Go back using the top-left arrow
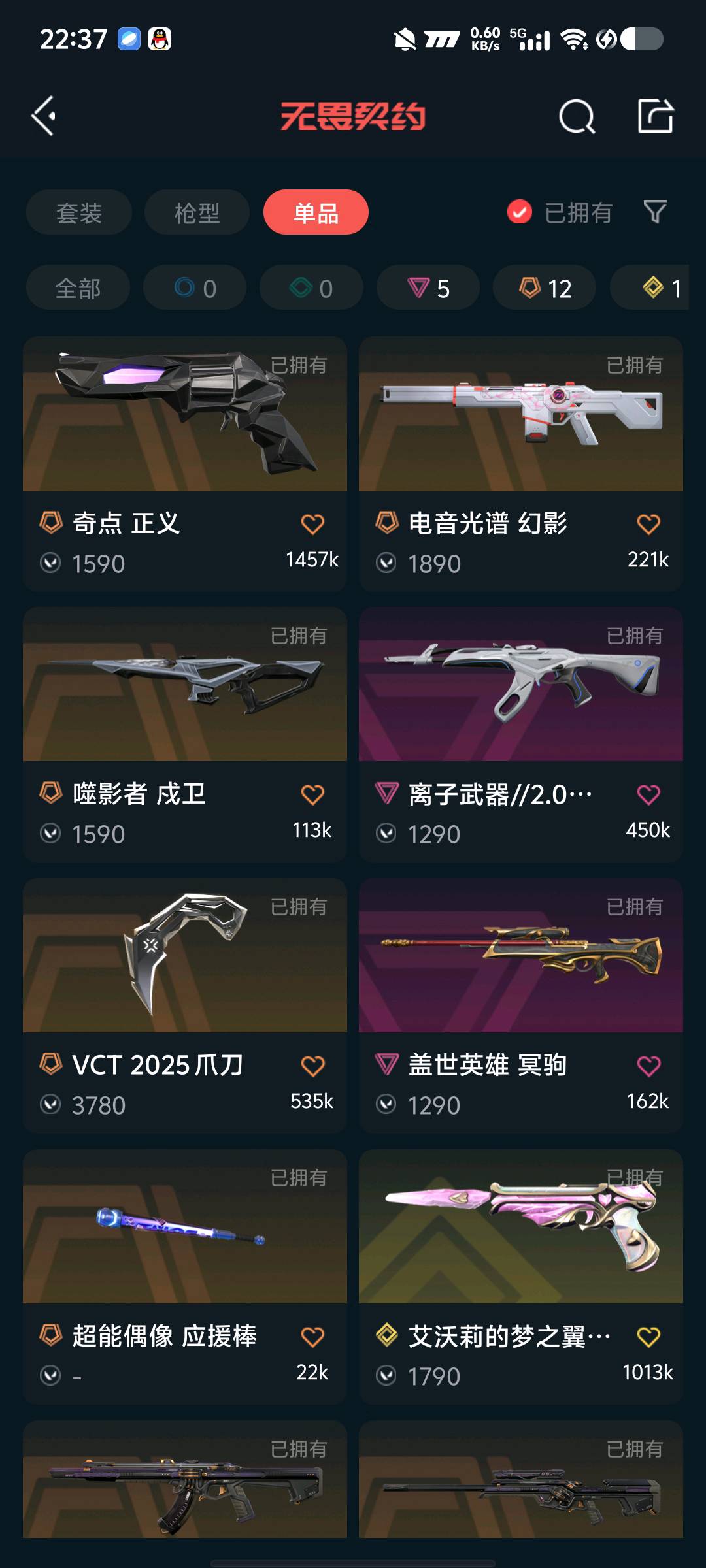Image resolution: width=706 pixels, height=1568 pixels. (44, 116)
